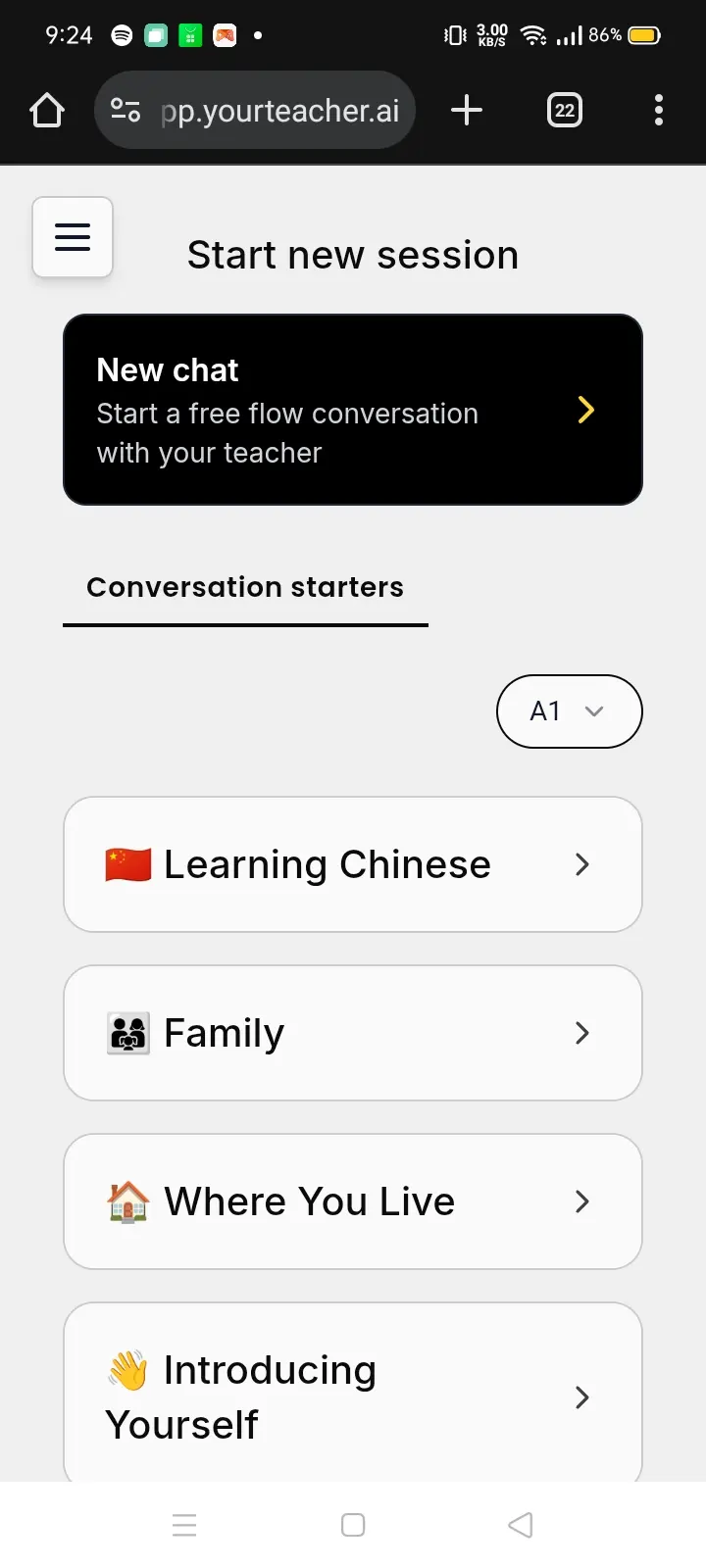Open the Where You Live topic
Viewport: 706px width, 1568px height.
353,1201
